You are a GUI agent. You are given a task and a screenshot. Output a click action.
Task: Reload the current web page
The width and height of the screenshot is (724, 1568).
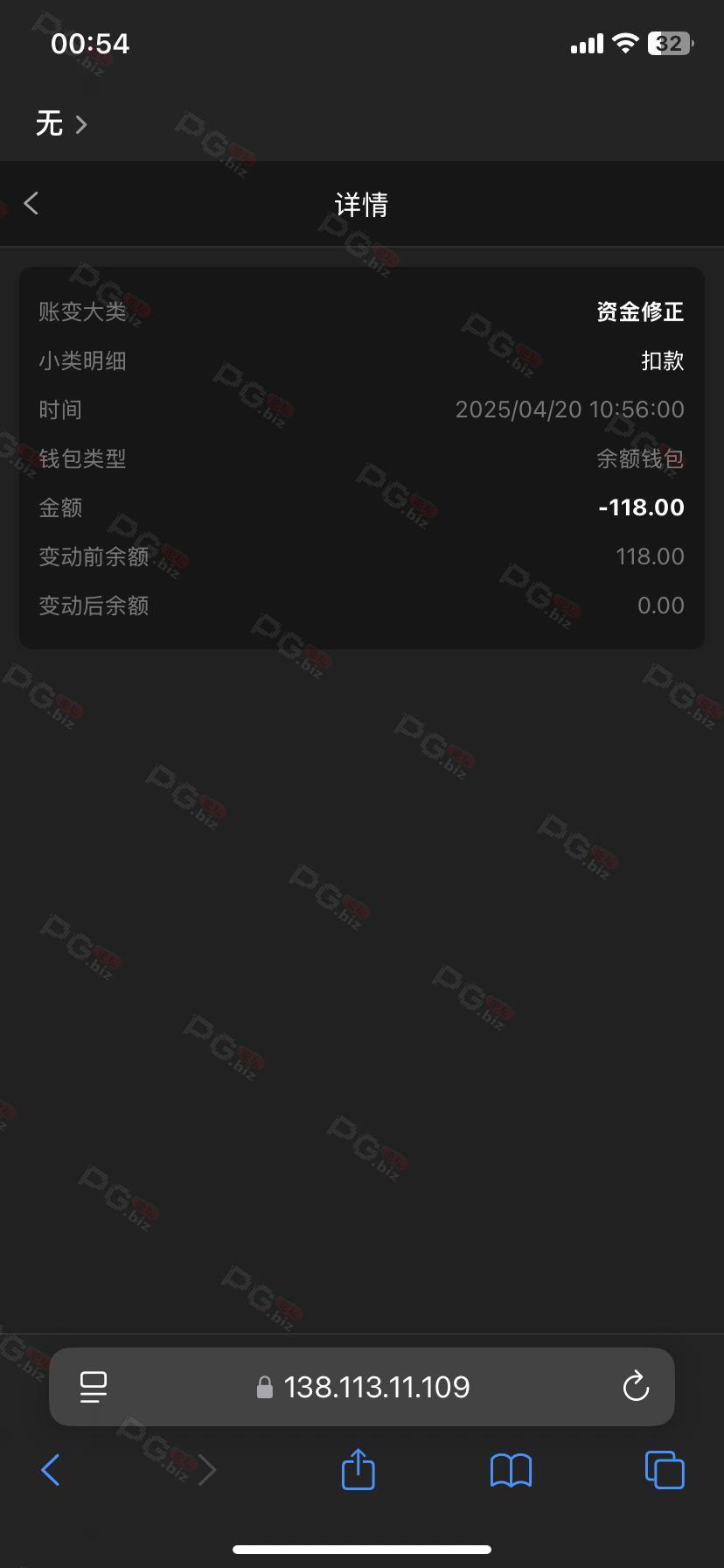[636, 1386]
